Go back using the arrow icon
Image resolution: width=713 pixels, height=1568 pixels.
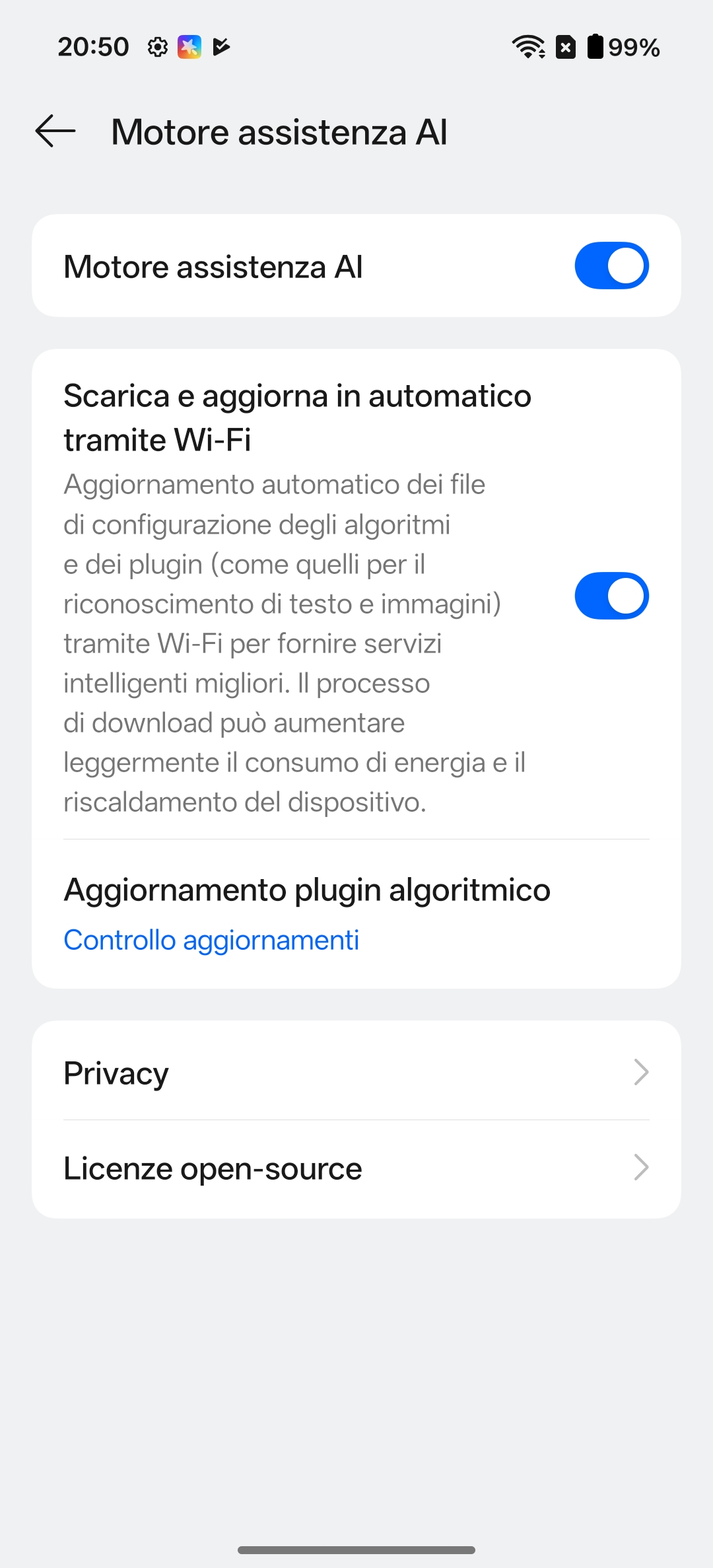coord(55,131)
